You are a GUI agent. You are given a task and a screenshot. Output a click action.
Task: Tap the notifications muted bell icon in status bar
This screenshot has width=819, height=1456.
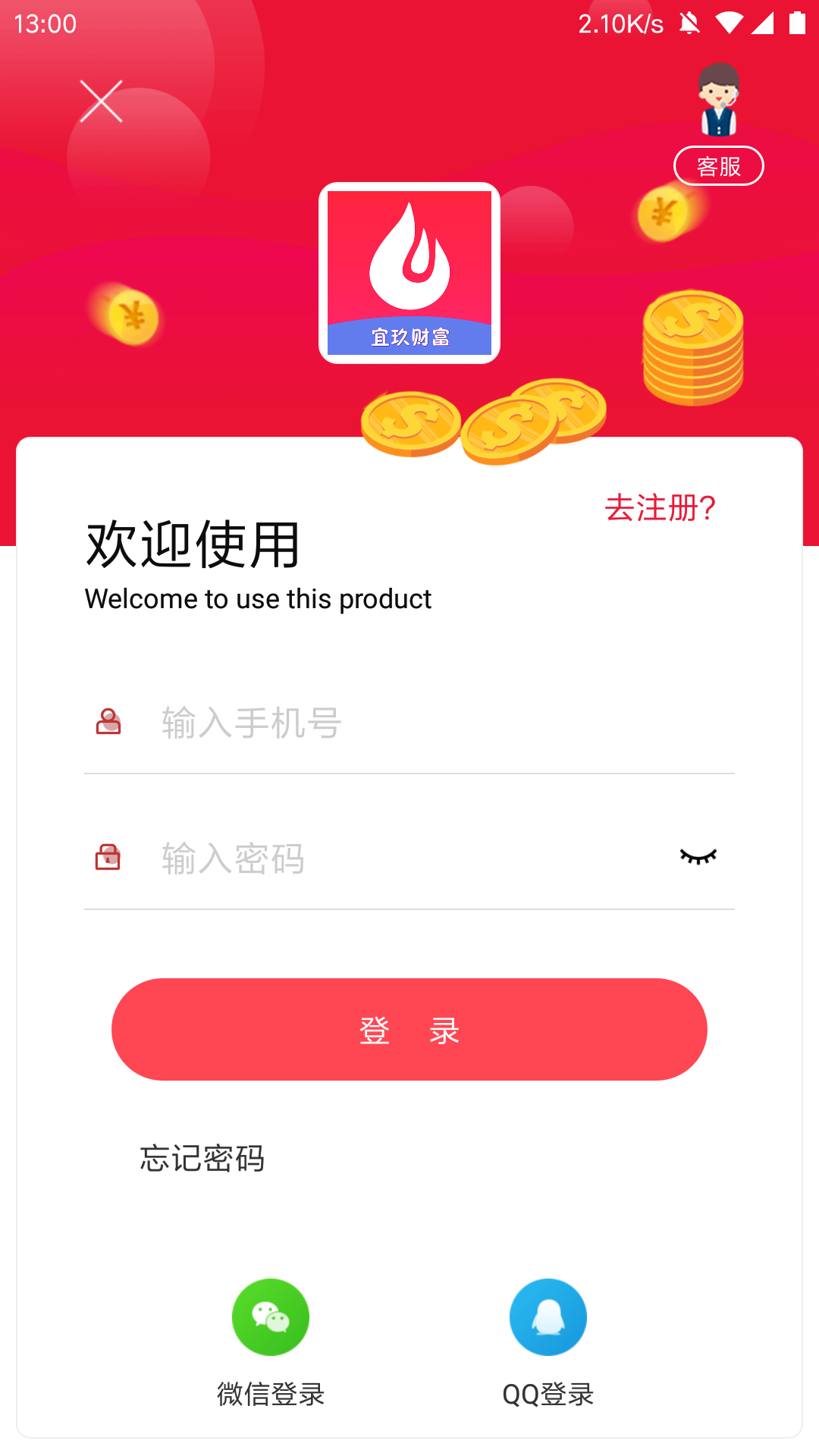[x=689, y=23]
